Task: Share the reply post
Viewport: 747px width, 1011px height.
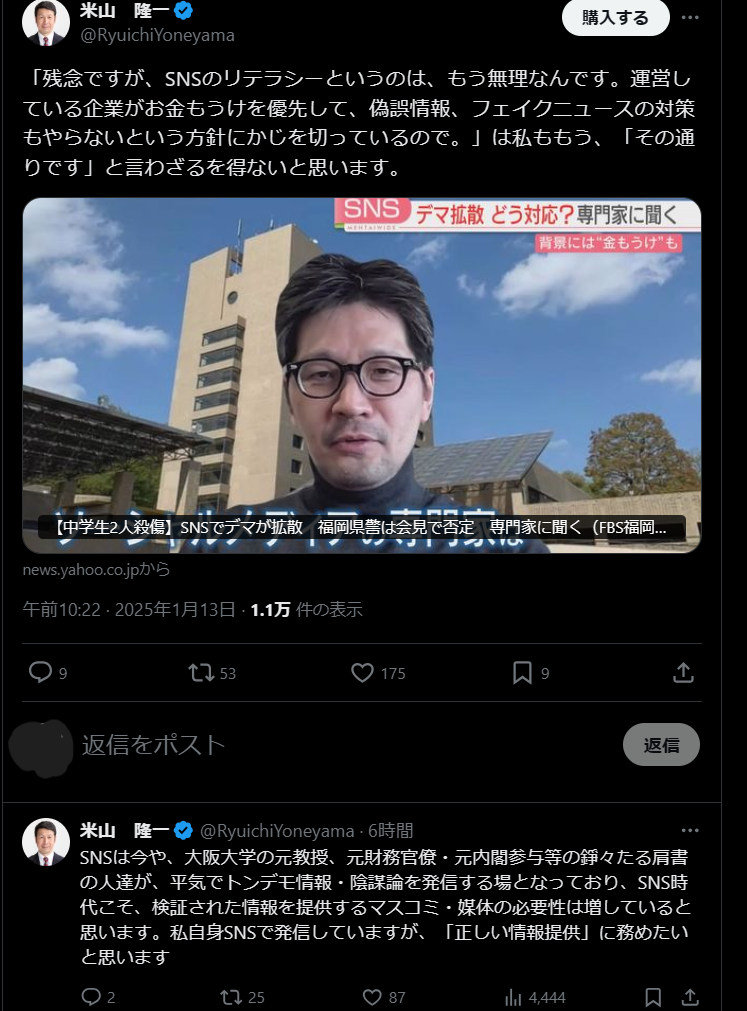Action: click(x=690, y=996)
